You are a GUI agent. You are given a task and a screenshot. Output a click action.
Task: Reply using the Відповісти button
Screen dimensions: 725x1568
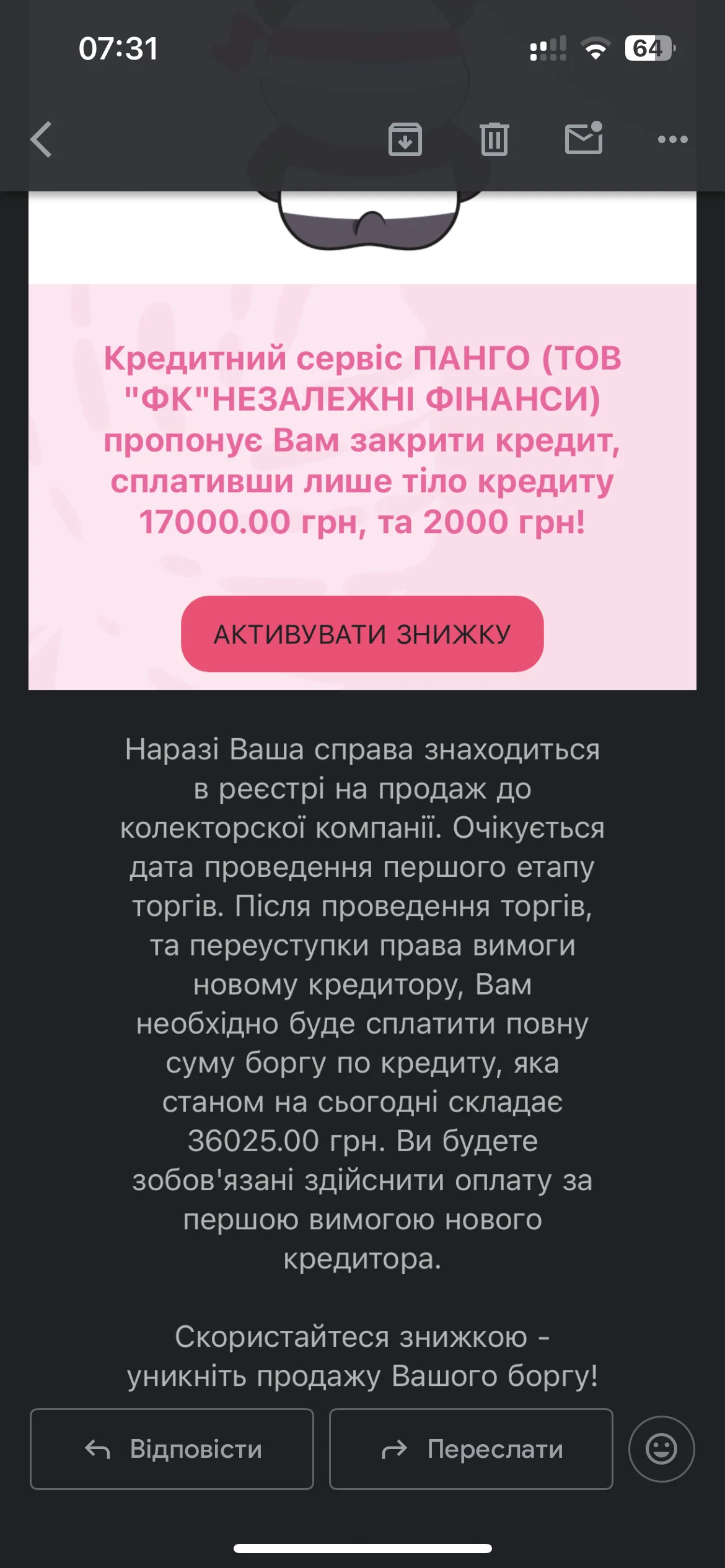pos(172,1448)
